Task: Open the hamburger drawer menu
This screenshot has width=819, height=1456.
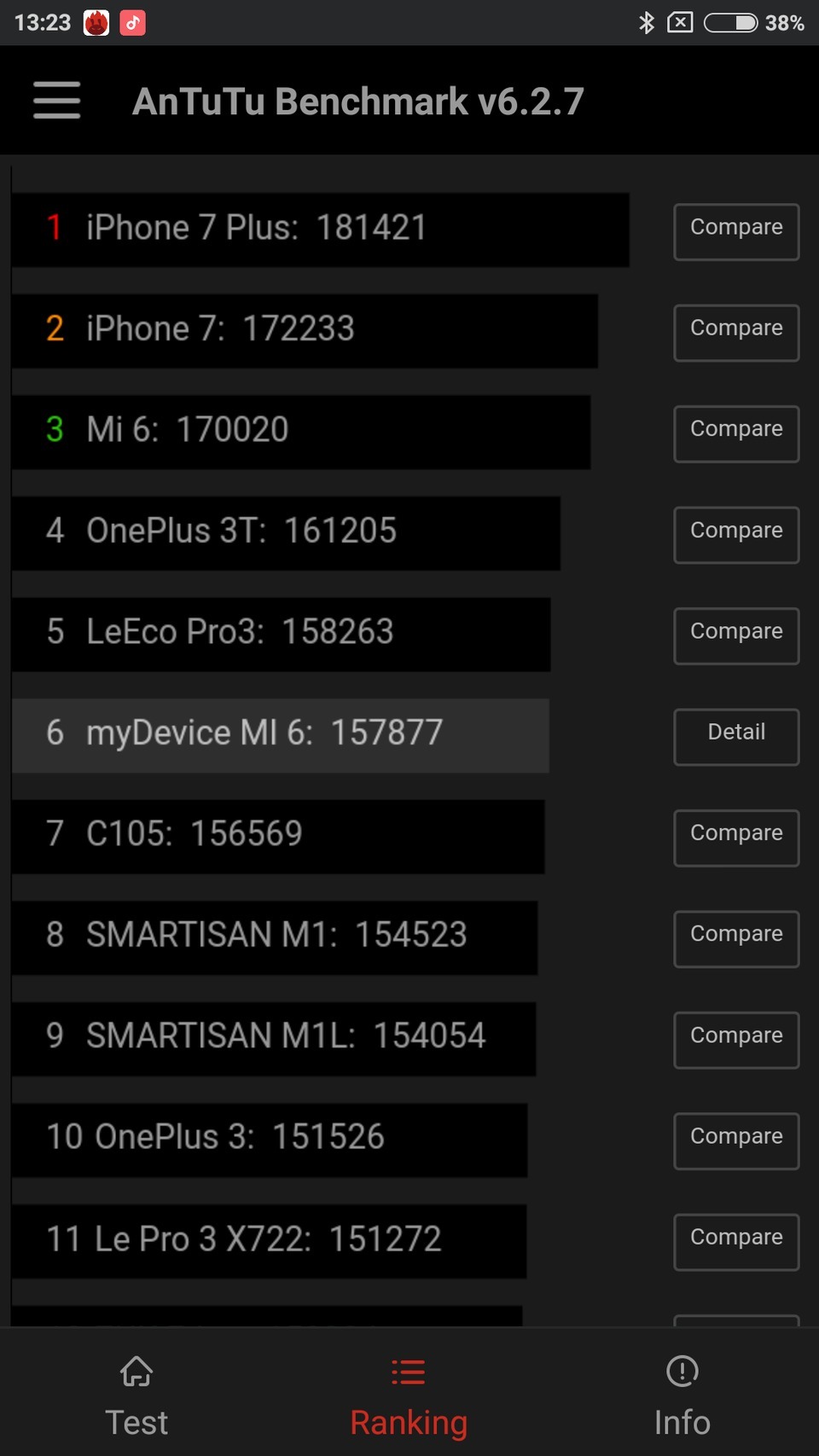Action: click(57, 101)
